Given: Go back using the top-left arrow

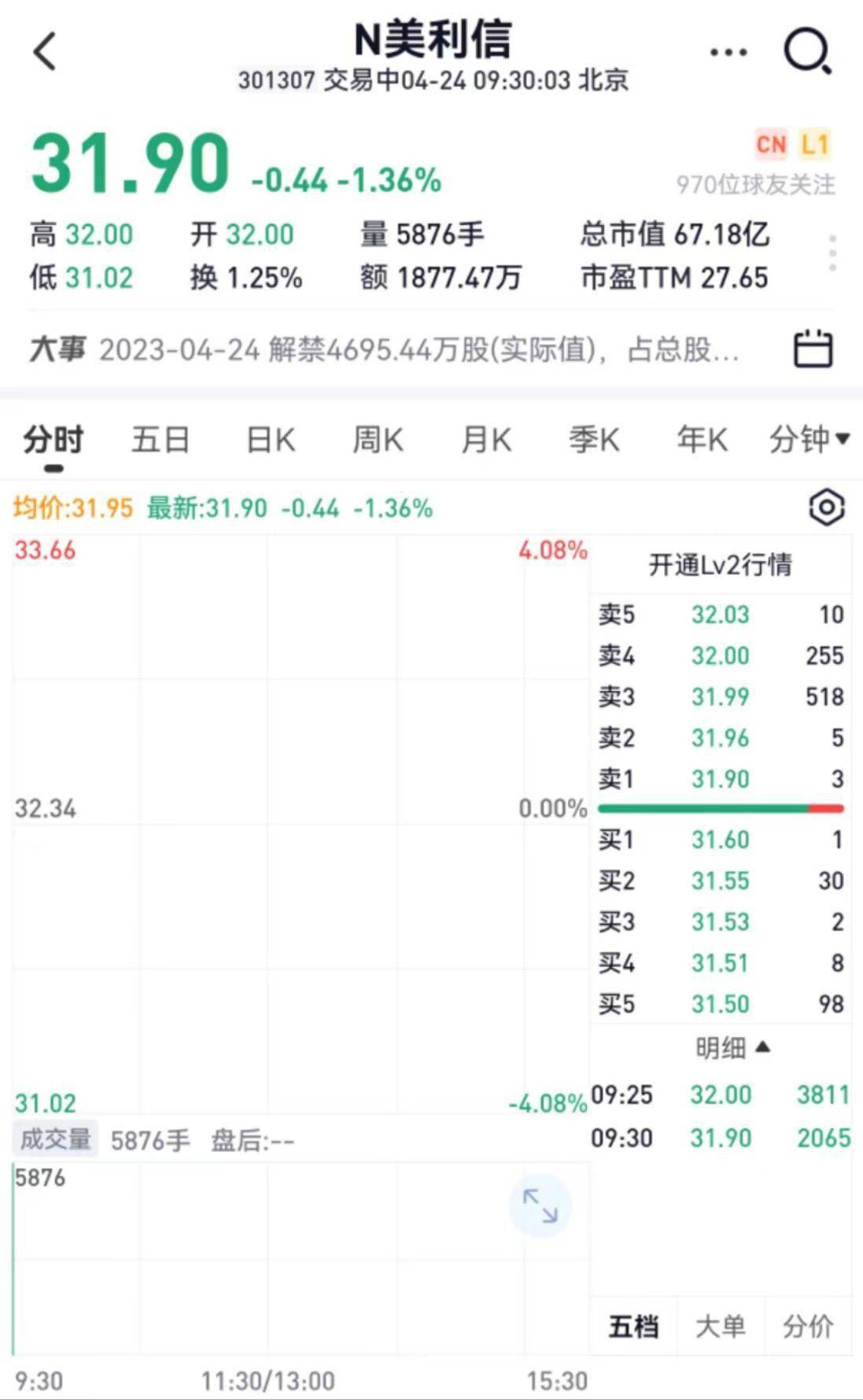Looking at the screenshot, I should tap(45, 52).
